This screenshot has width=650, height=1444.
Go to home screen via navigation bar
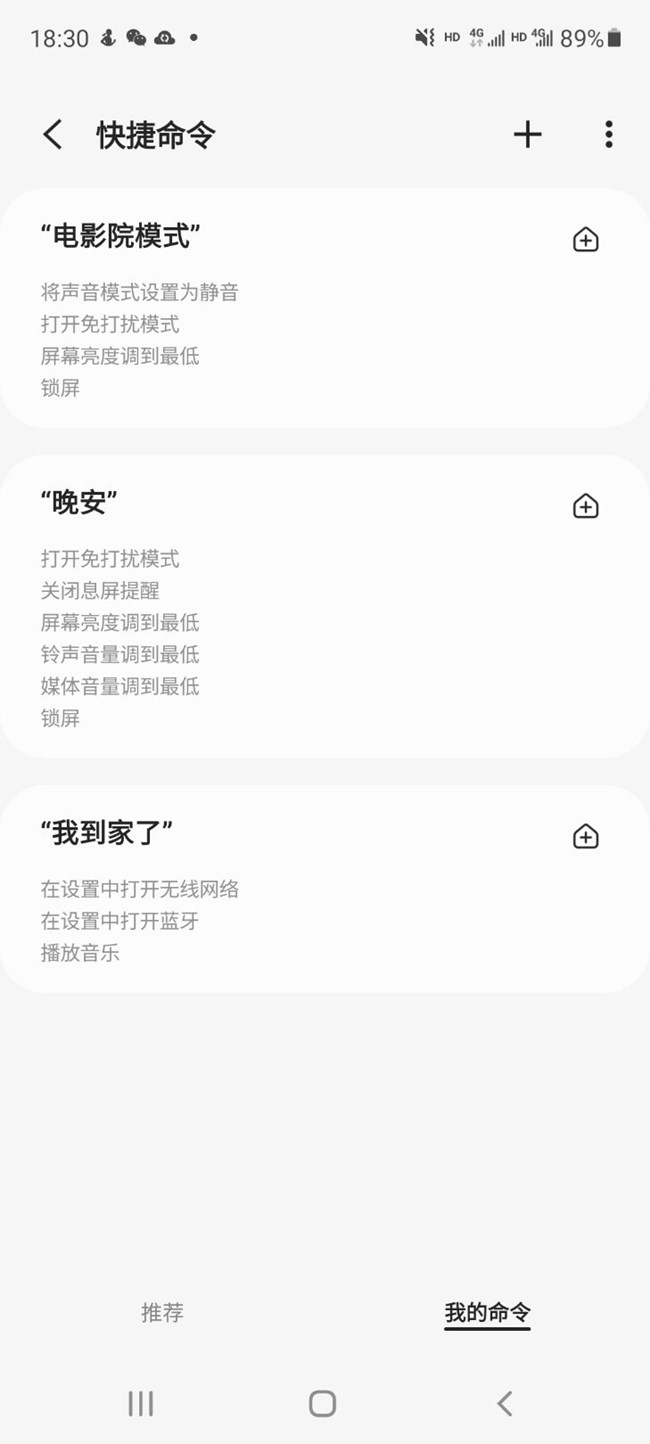click(x=322, y=1404)
